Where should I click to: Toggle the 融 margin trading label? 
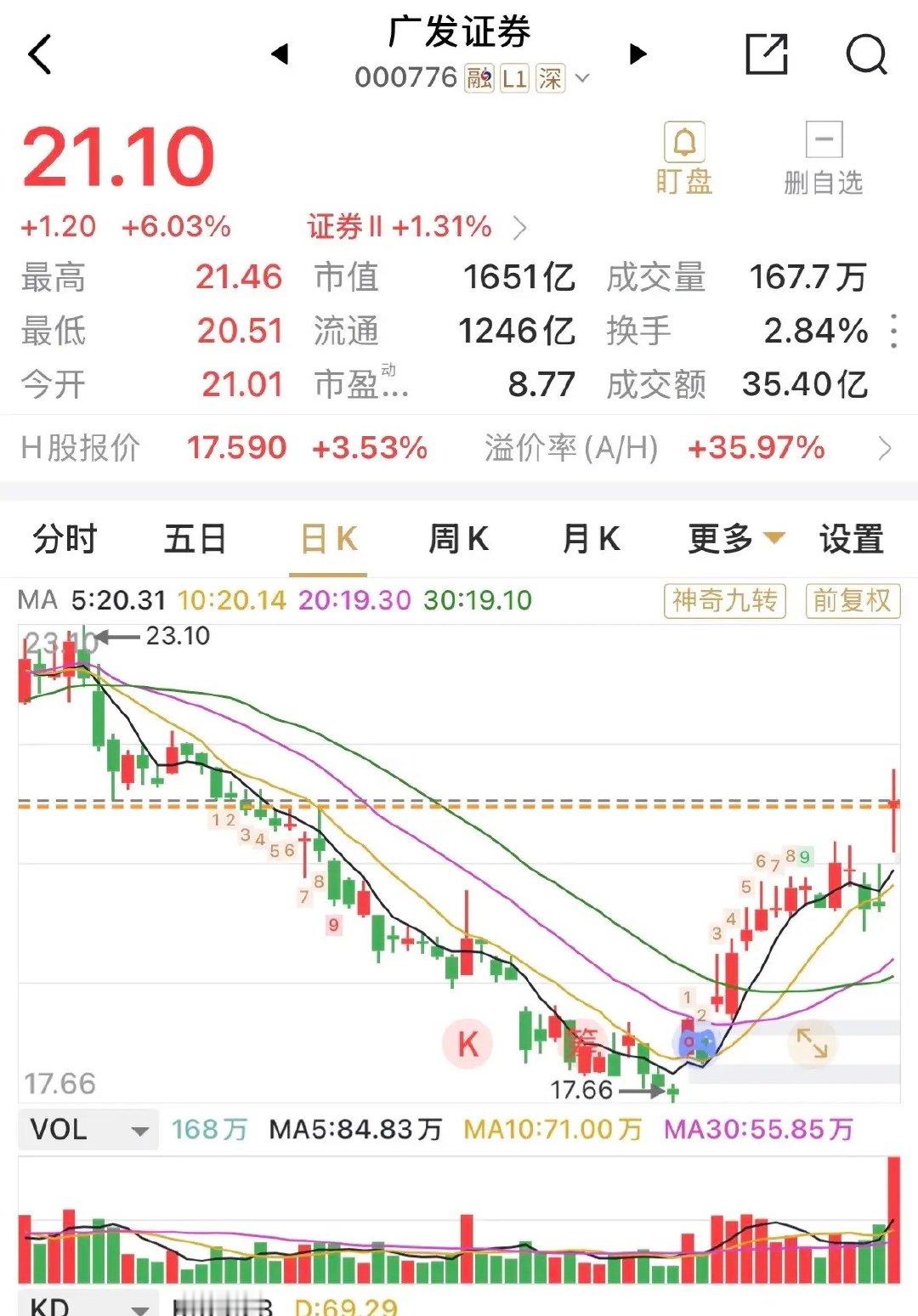point(479,78)
